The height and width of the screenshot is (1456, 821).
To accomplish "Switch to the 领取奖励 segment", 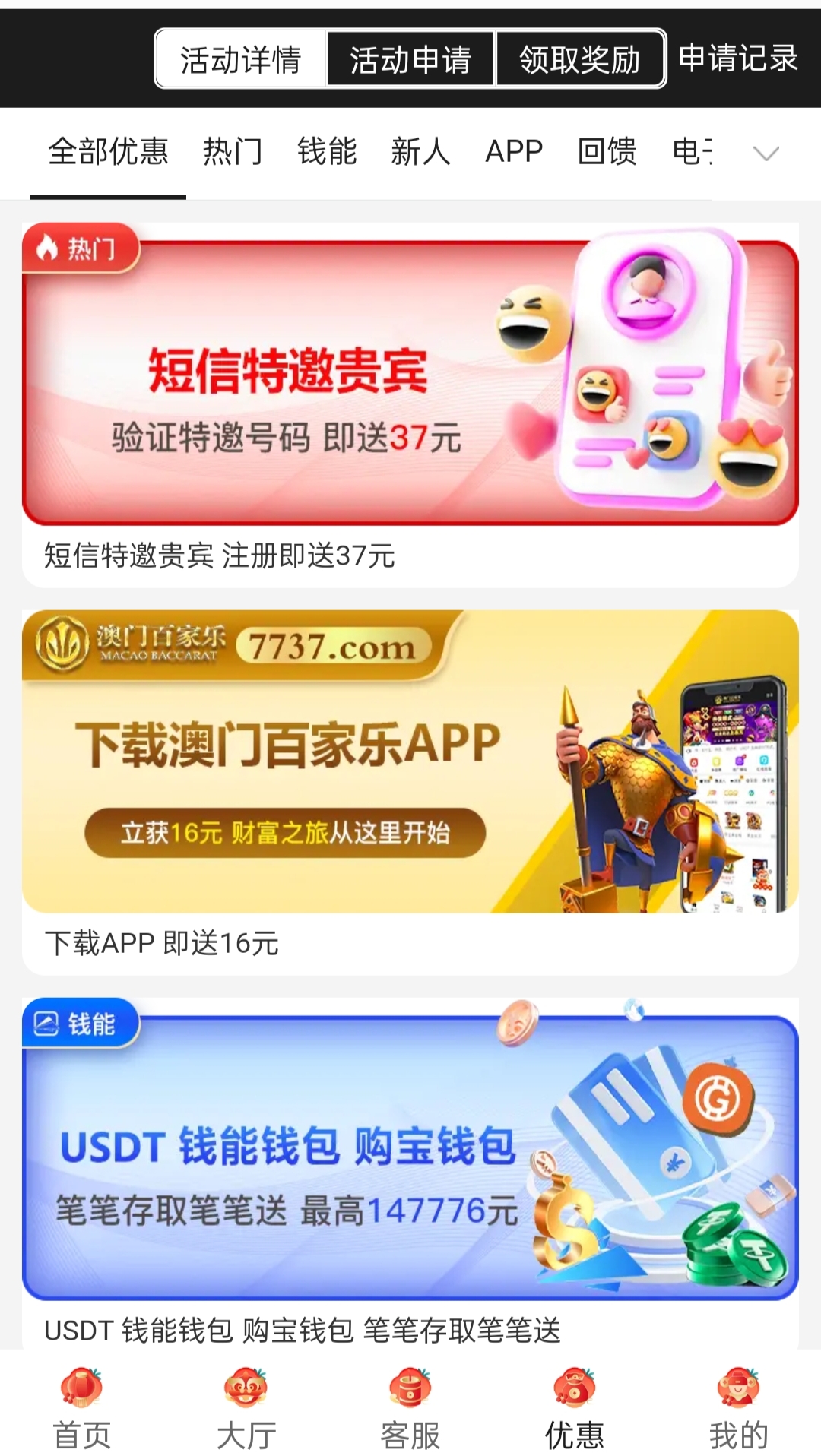I will [580, 59].
